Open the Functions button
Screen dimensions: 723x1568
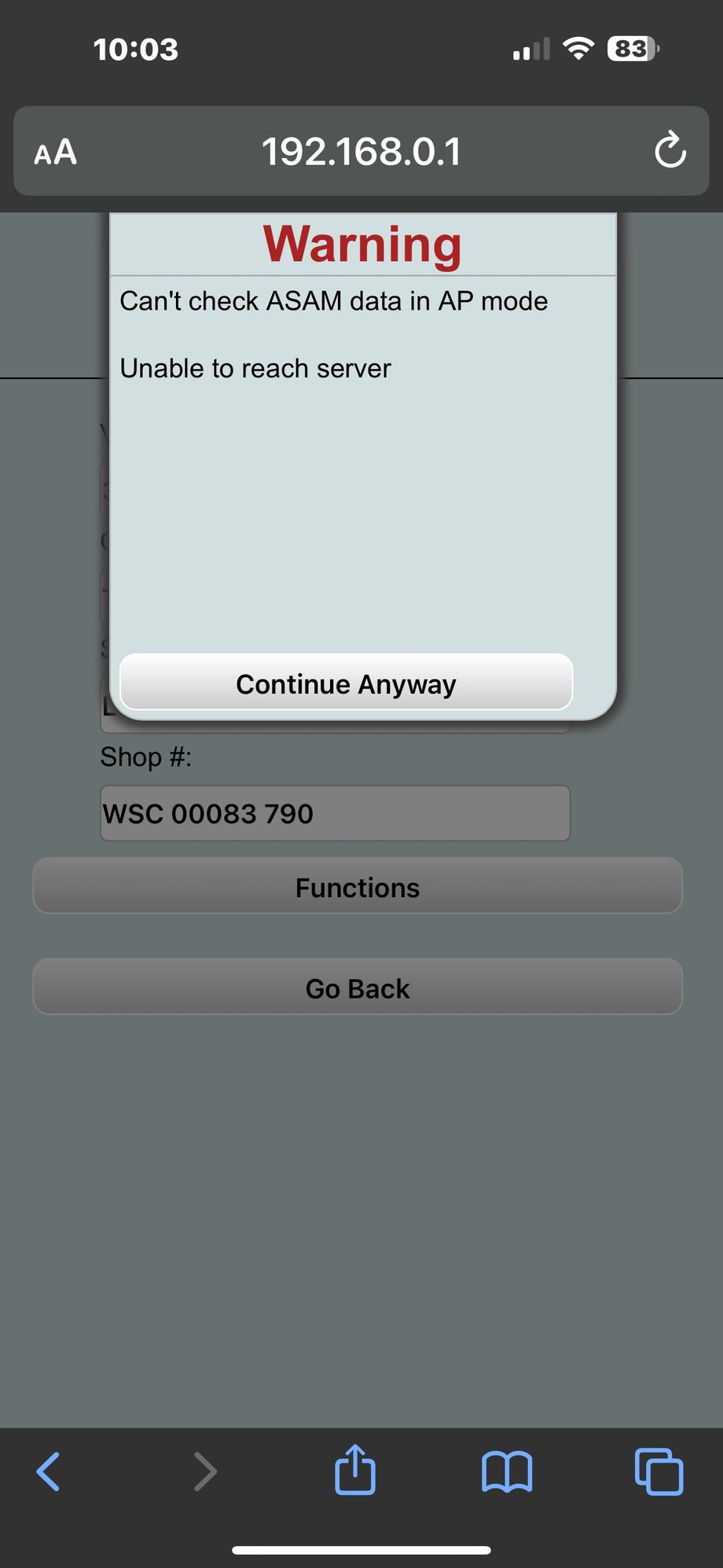[358, 886]
